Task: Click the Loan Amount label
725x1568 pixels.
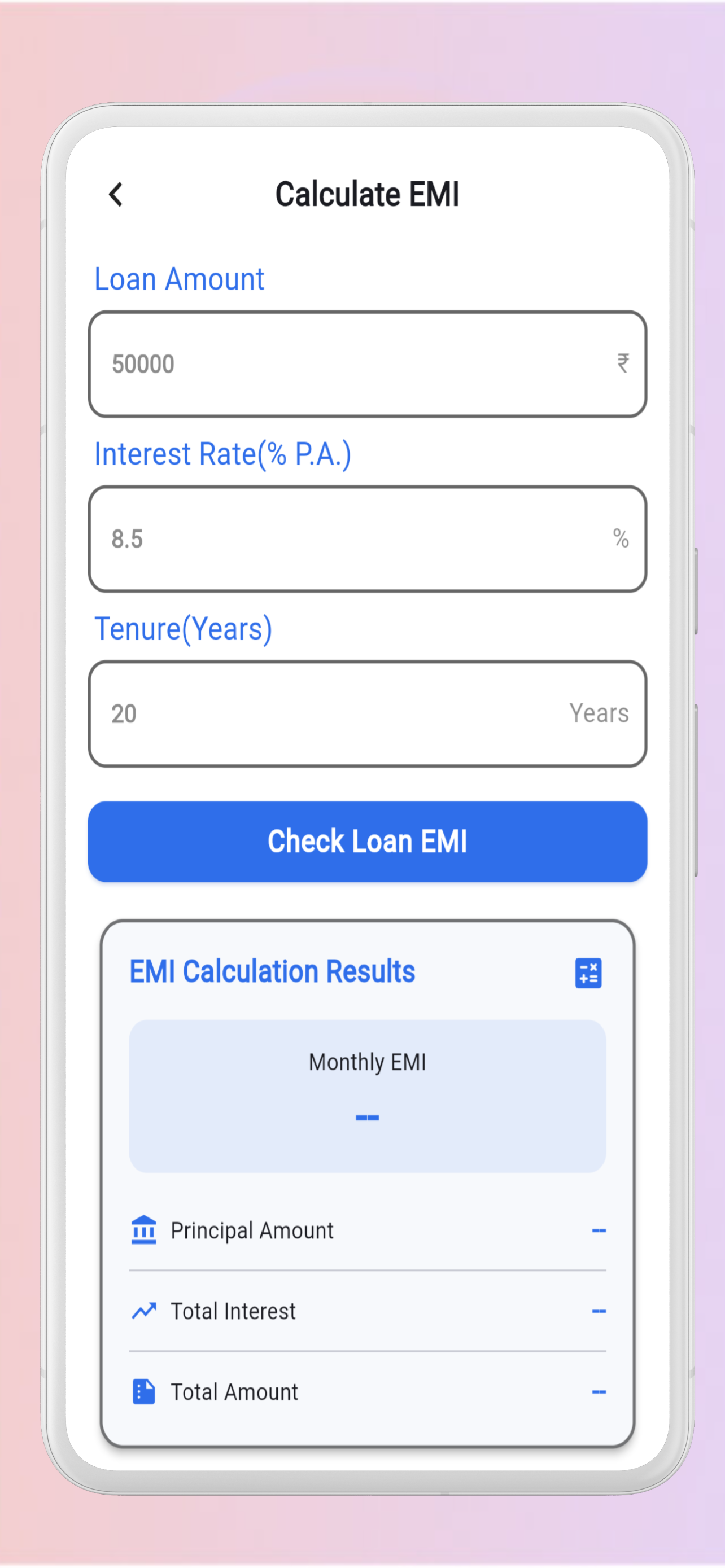Action: coord(180,279)
